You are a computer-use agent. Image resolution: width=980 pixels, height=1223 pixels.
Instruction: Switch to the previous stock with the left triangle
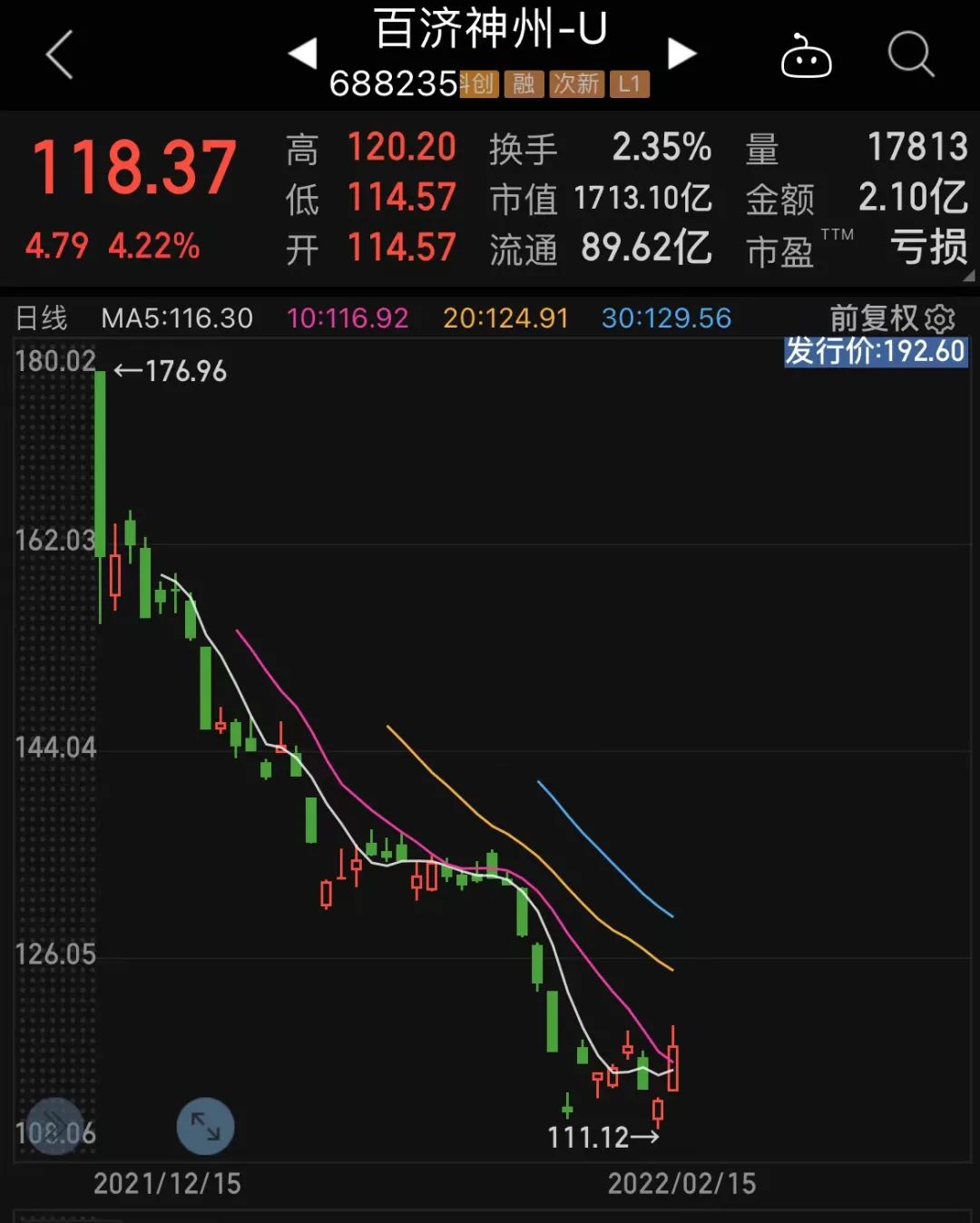pos(306,53)
